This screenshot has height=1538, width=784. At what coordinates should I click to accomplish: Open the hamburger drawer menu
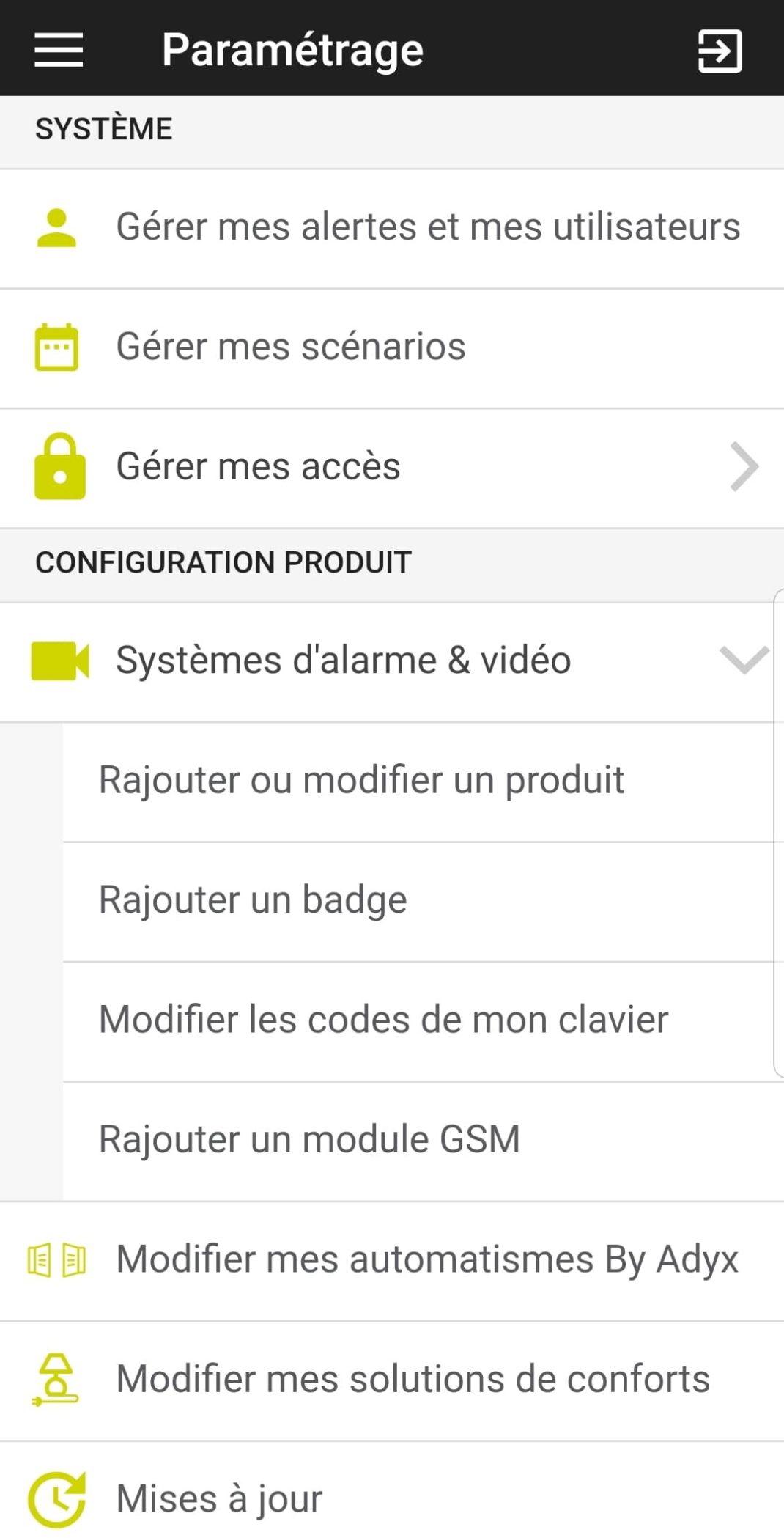coord(59,50)
